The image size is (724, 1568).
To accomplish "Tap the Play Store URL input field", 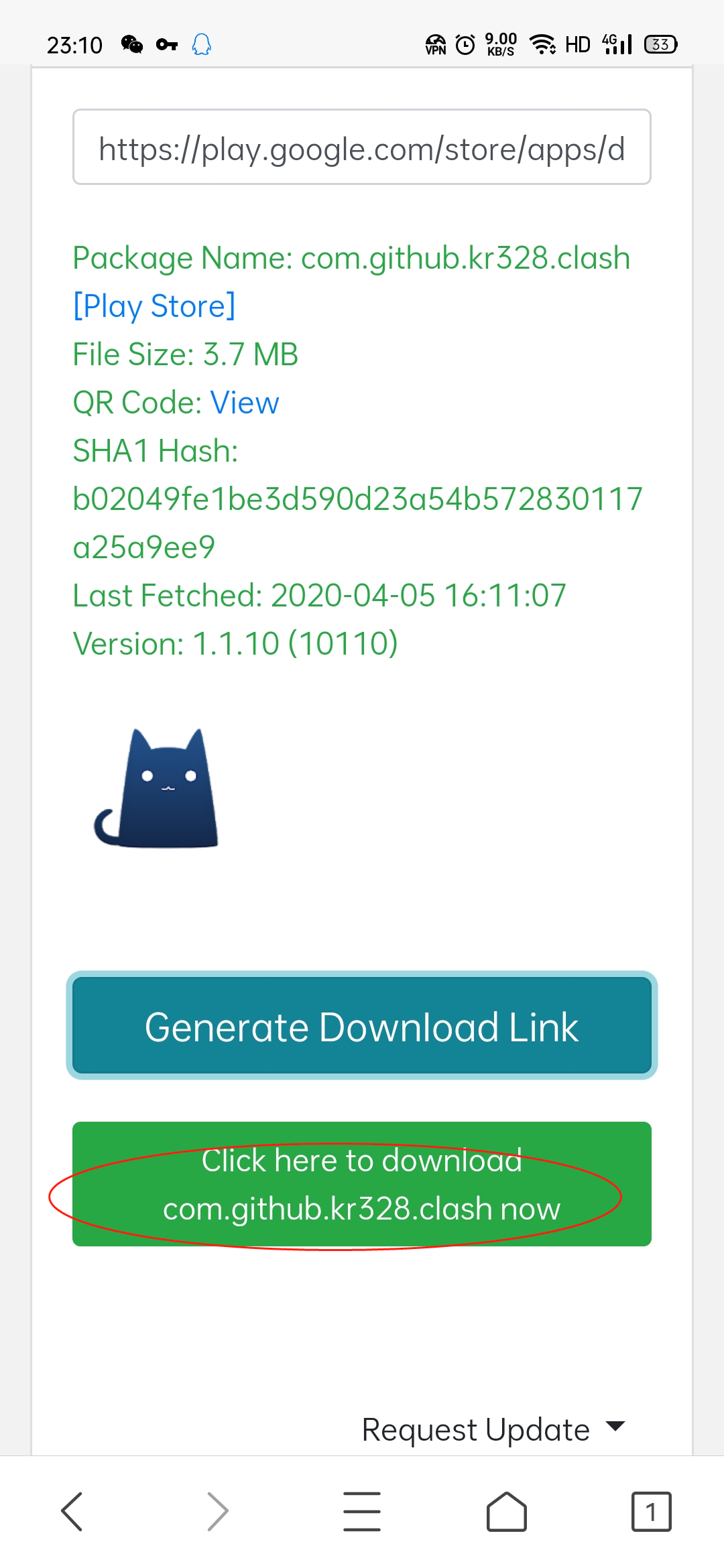I will [x=361, y=147].
